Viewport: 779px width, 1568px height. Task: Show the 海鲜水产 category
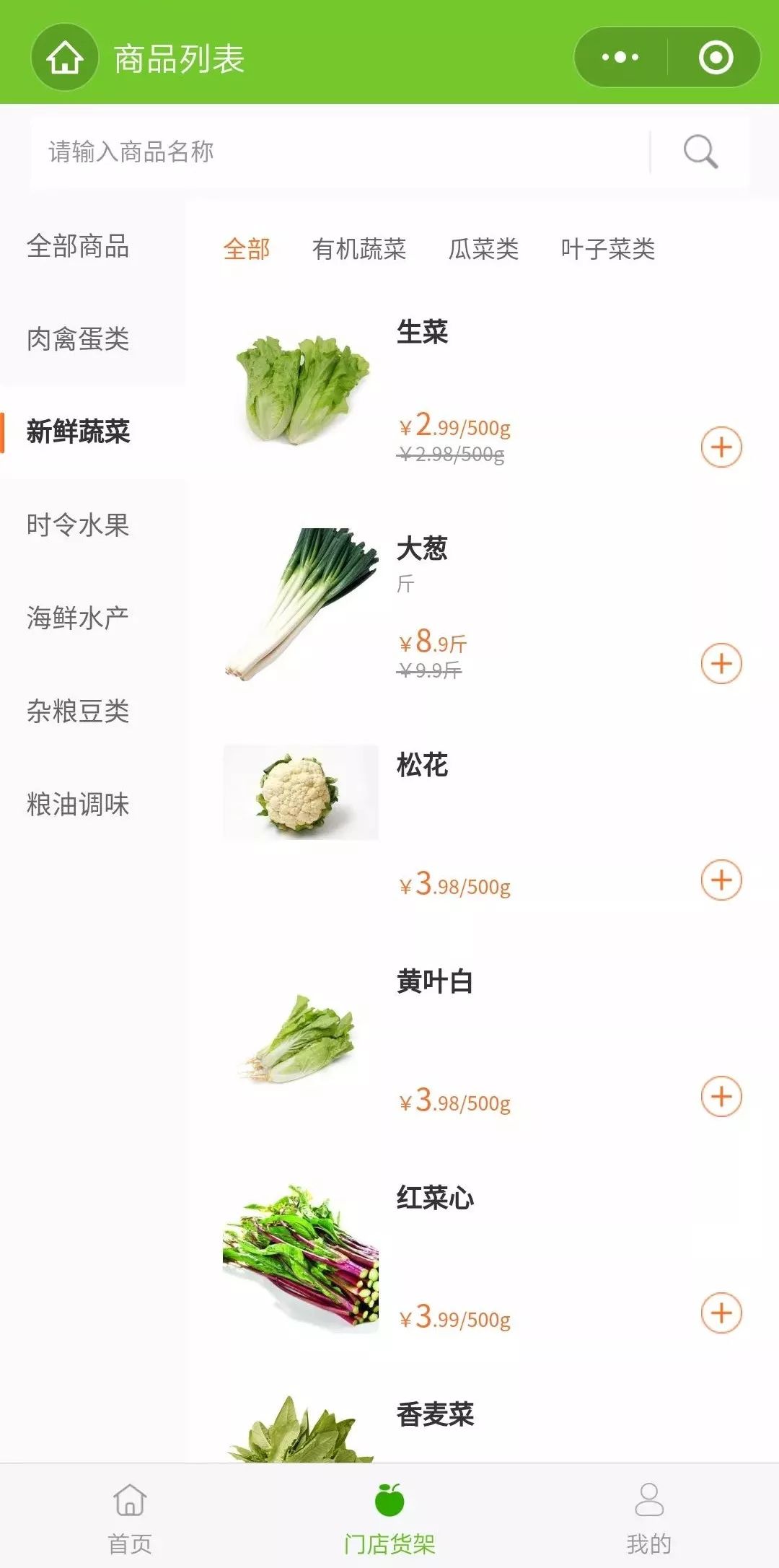(x=78, y=618)
